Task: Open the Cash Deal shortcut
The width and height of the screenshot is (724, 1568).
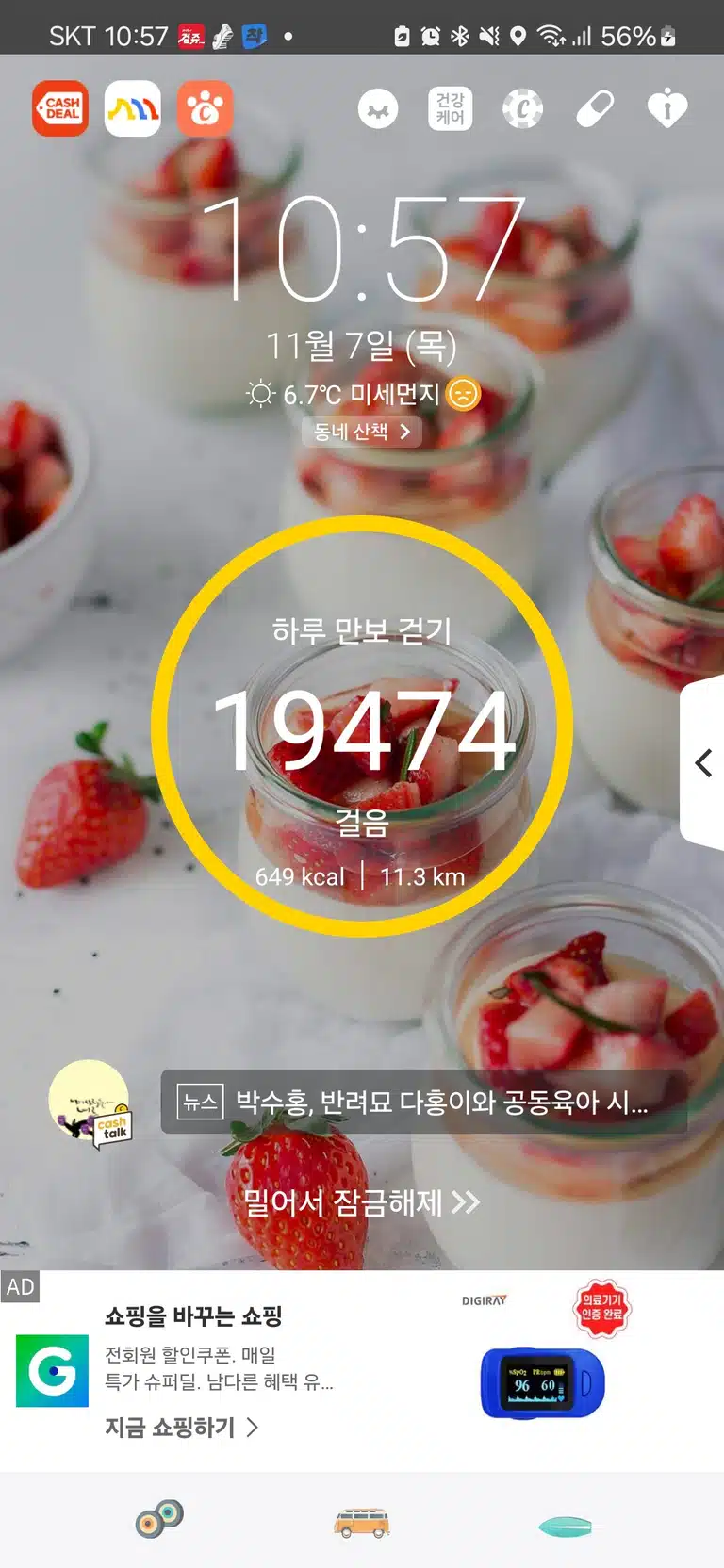Action: 60,108
